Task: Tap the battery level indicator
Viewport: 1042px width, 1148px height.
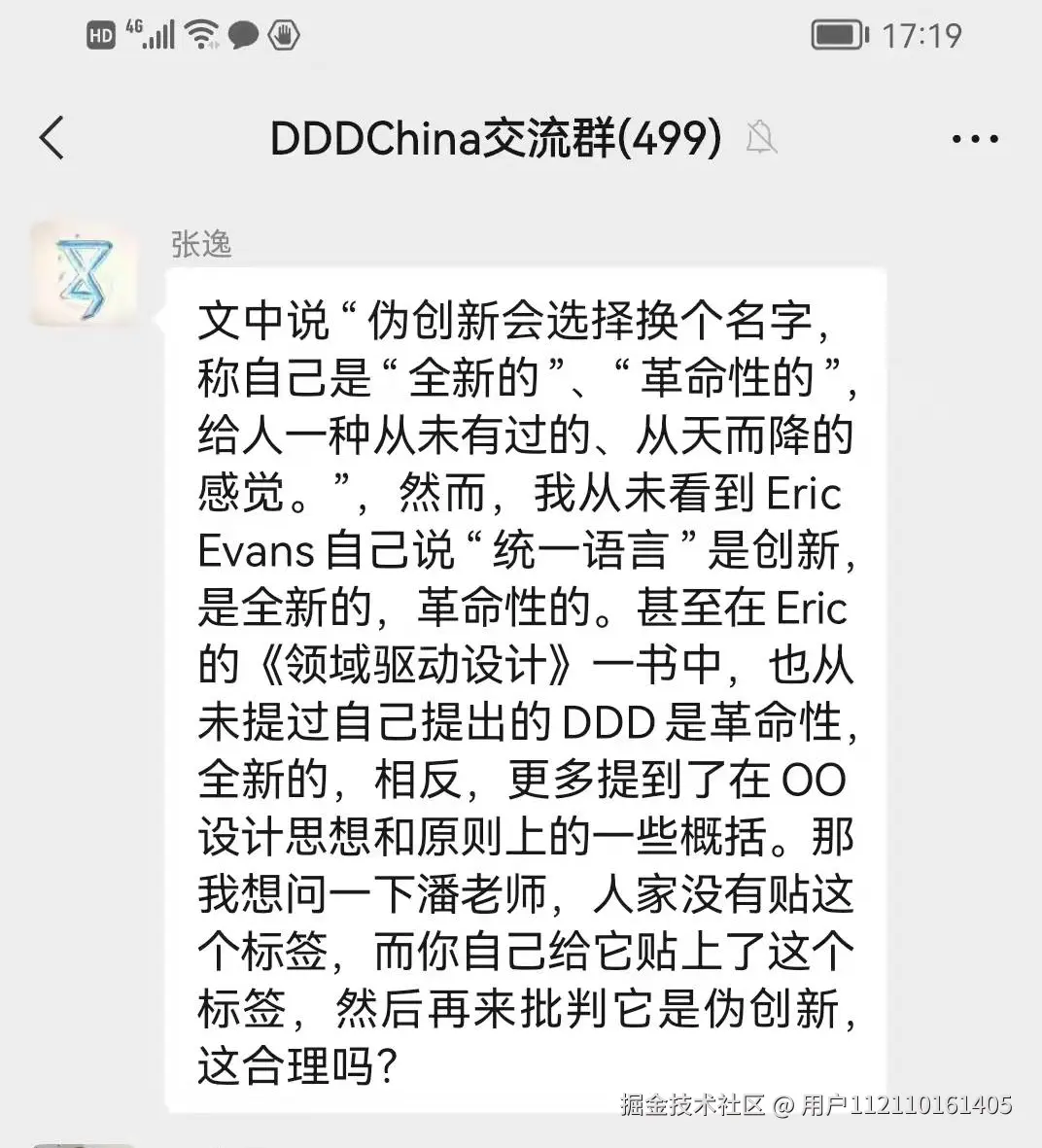Action: (x=838, y=34)
